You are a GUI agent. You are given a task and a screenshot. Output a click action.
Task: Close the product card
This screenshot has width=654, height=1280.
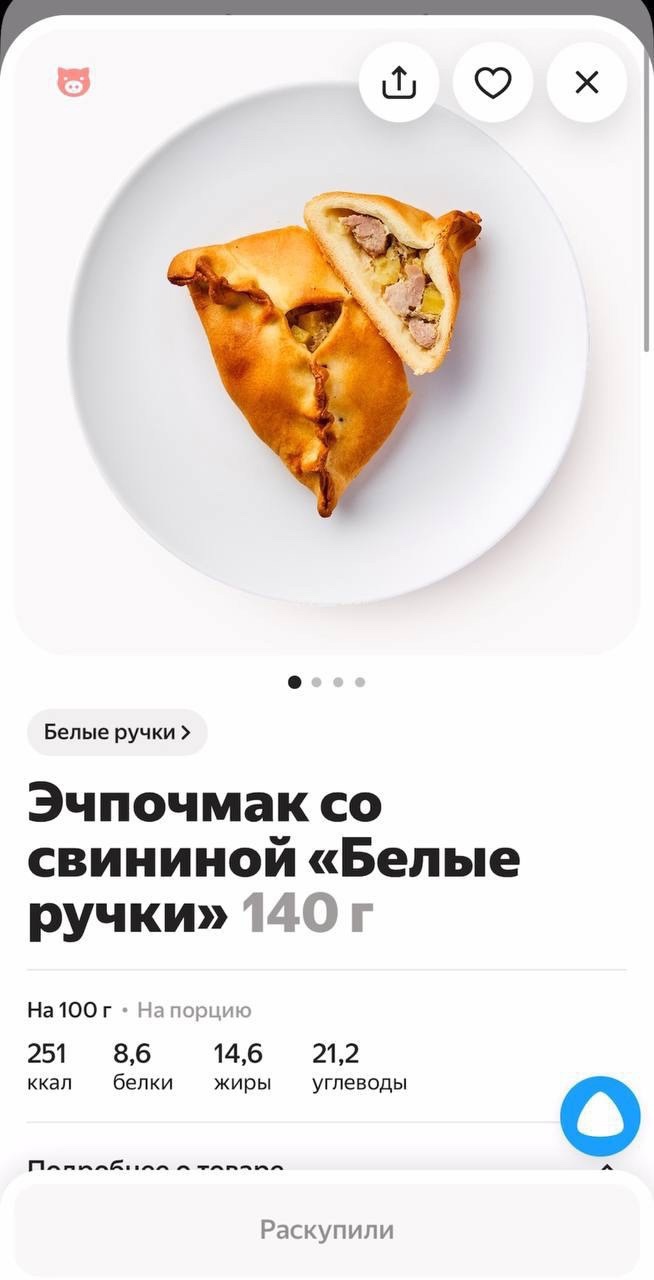coord(587,82)
